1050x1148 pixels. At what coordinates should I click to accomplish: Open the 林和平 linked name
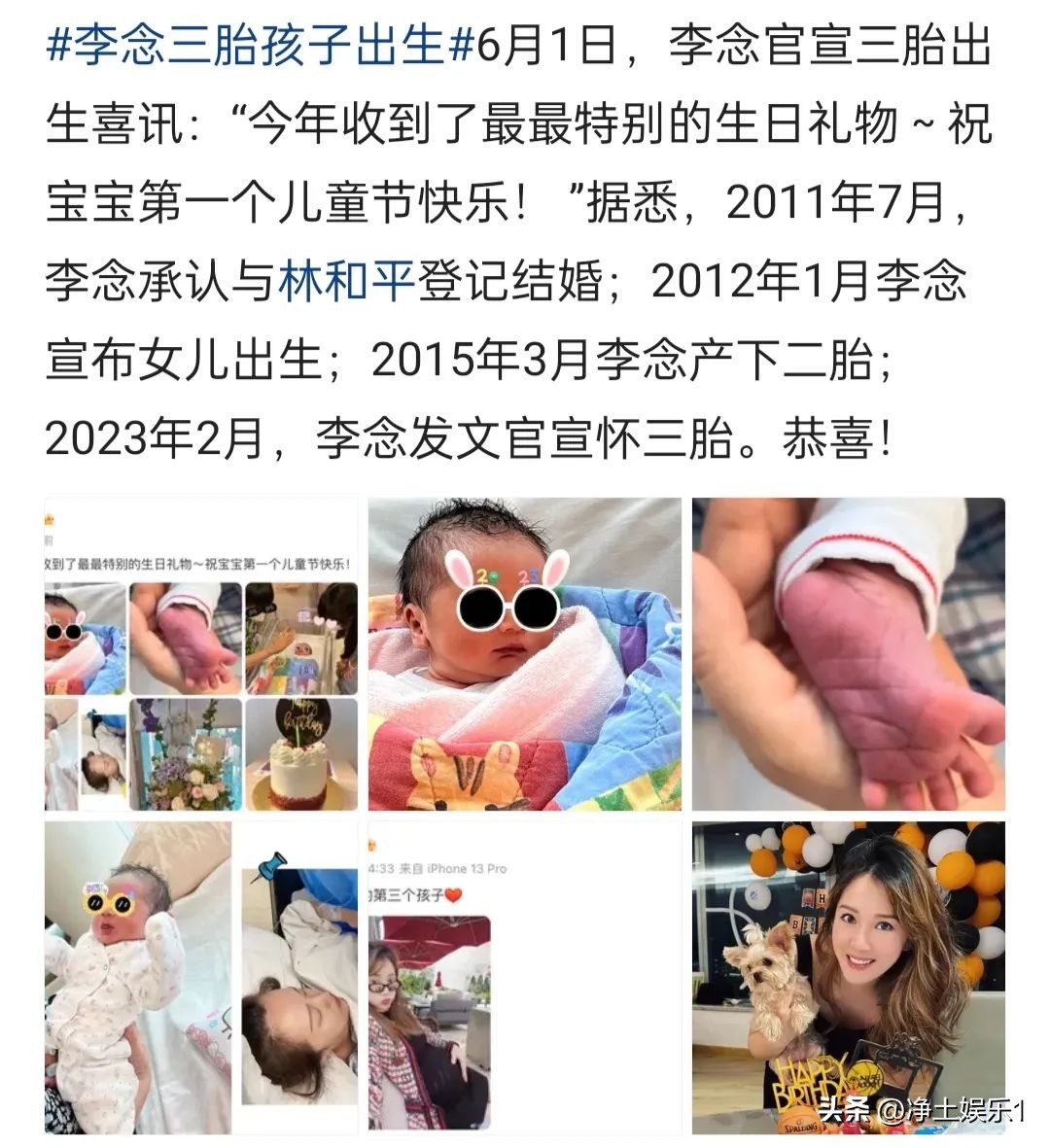pyautogui.click(x=347, y=282)
